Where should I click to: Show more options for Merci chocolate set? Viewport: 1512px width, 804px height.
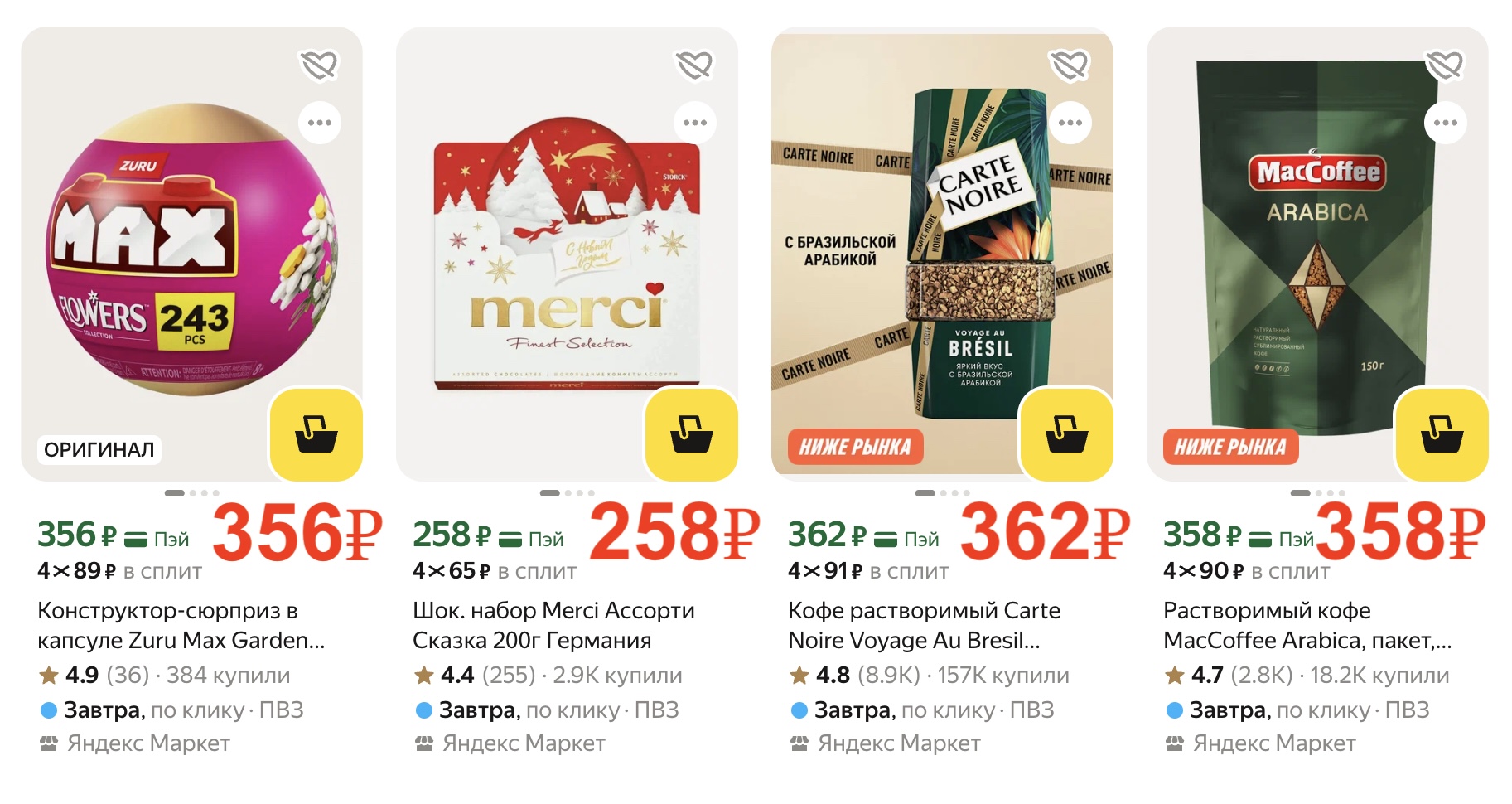click(694, 123)
